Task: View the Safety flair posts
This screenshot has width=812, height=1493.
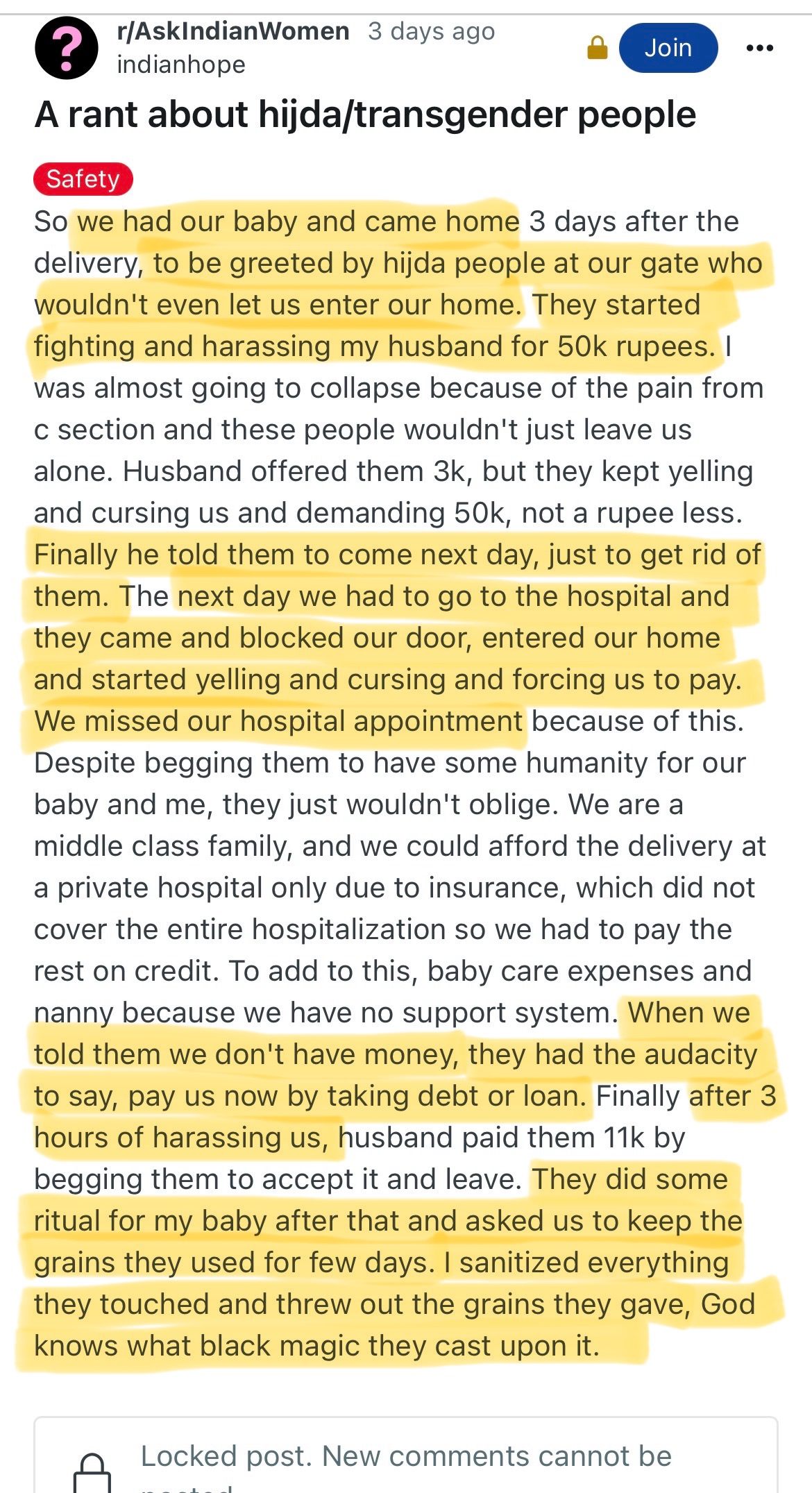Action: coord(83,179)
